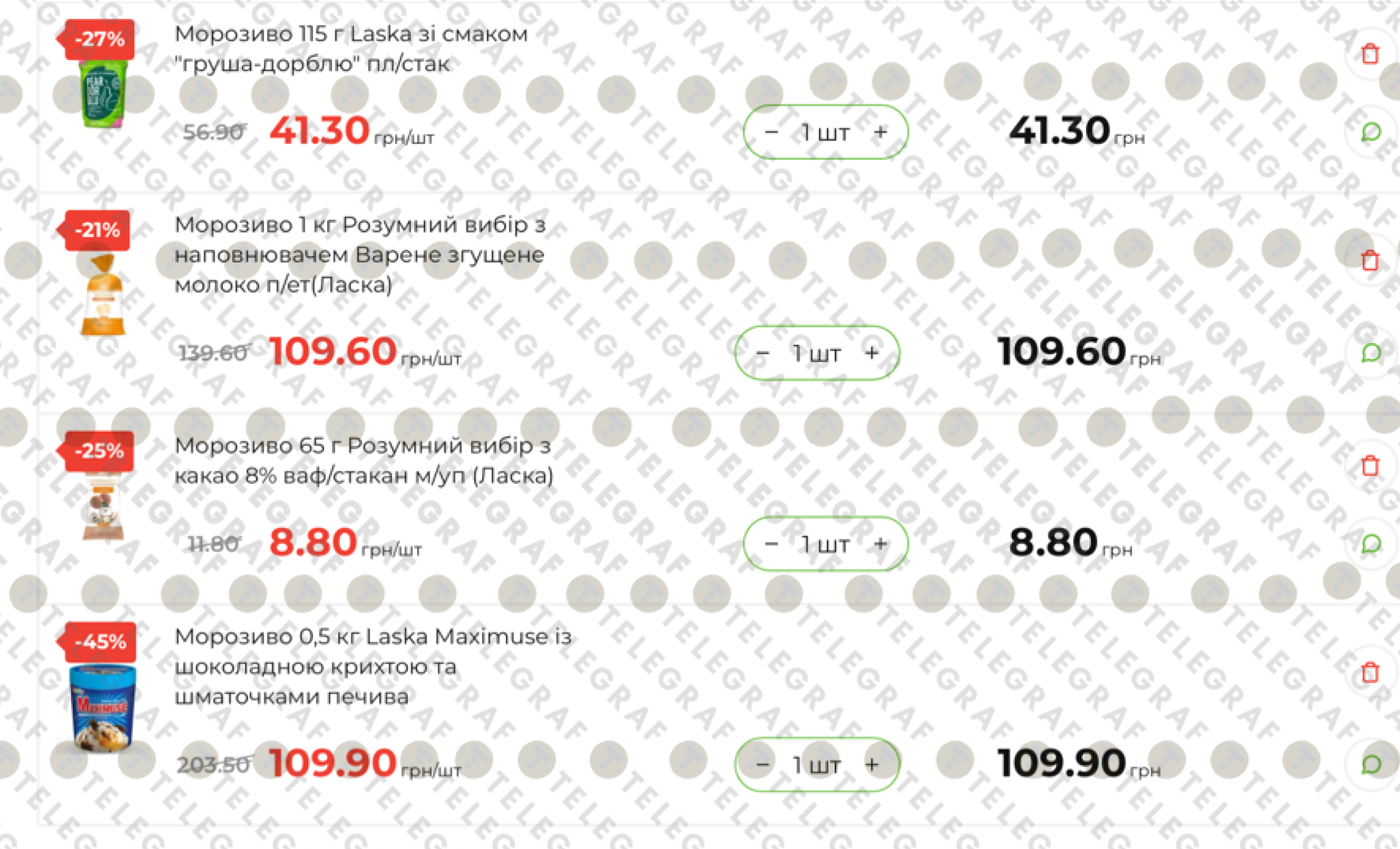Delete Laska Maximuse 0,5 кг from cart
The height and width of the screenshot is (849, 1400).
tap(1370, 672)
